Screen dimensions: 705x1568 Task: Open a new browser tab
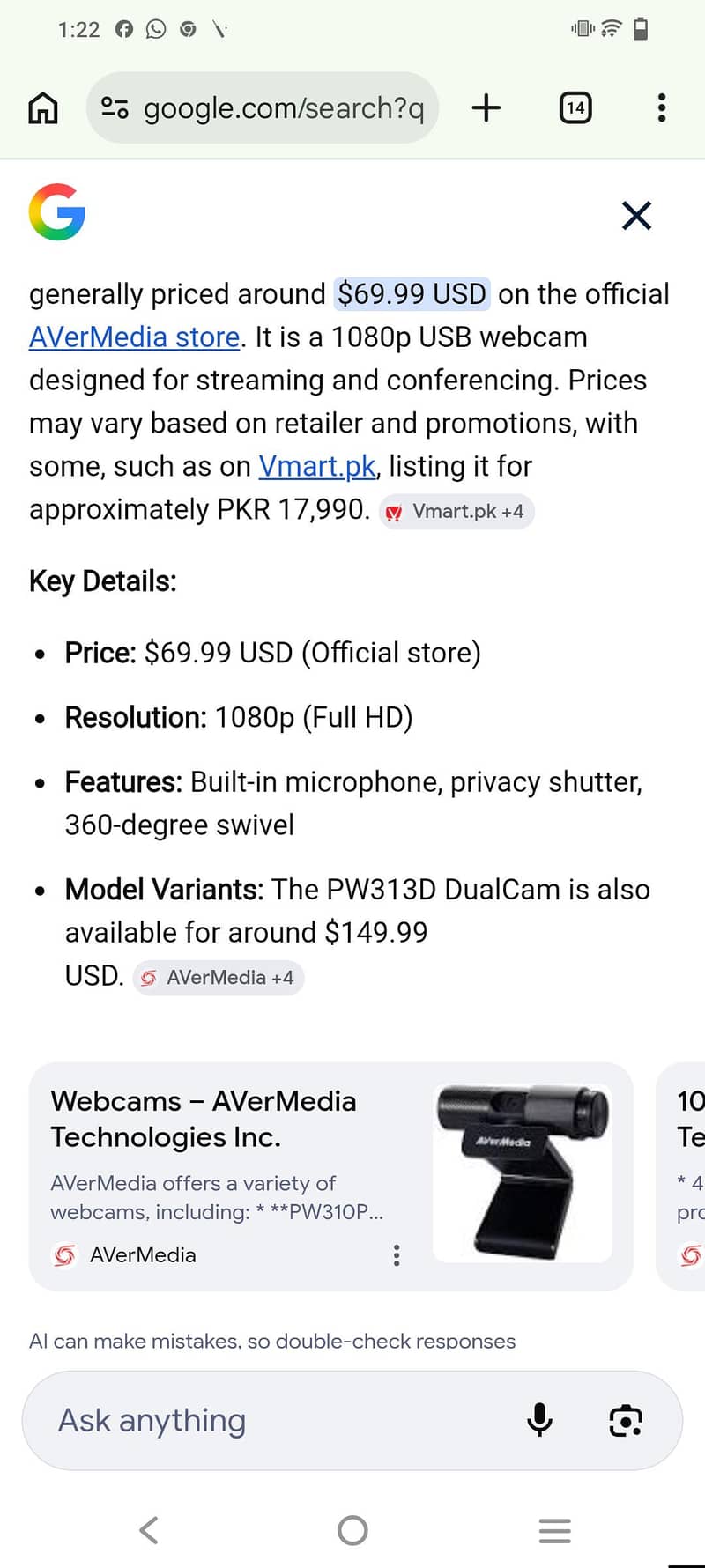pyautogui.click(x=486, y=108)
